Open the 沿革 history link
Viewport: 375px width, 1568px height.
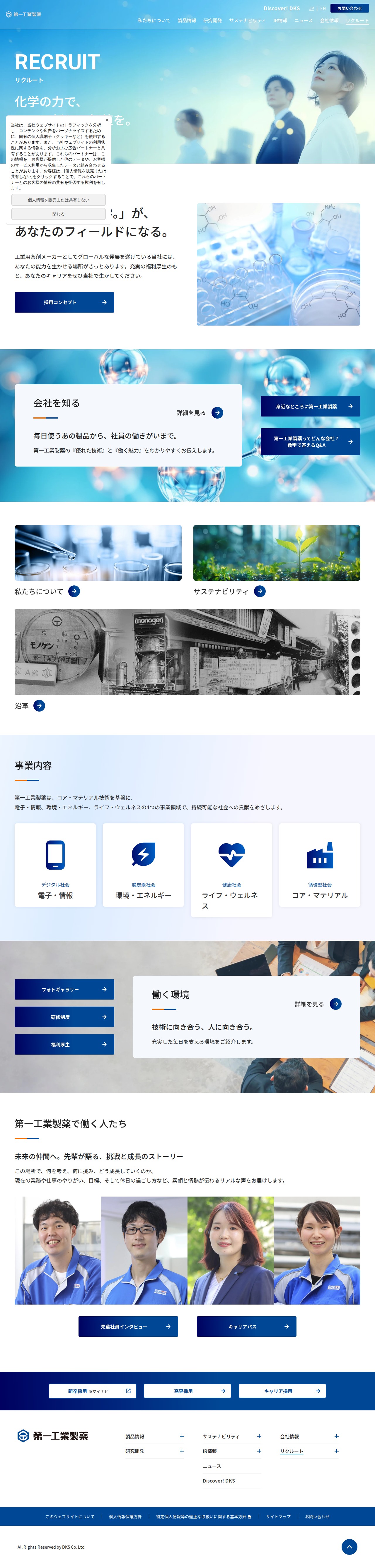pos(39,705)
